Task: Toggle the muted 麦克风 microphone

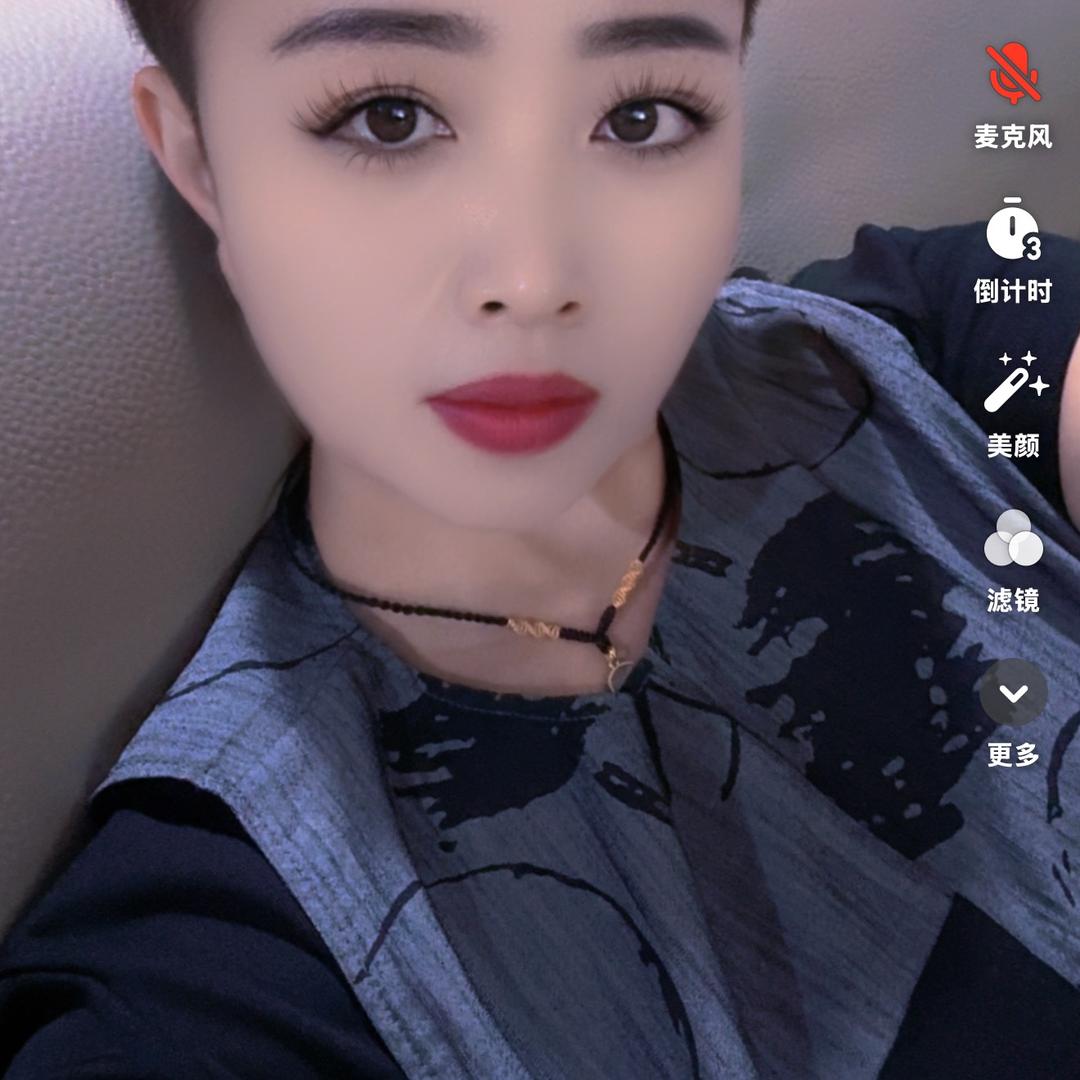Action: click(1013, 75)
